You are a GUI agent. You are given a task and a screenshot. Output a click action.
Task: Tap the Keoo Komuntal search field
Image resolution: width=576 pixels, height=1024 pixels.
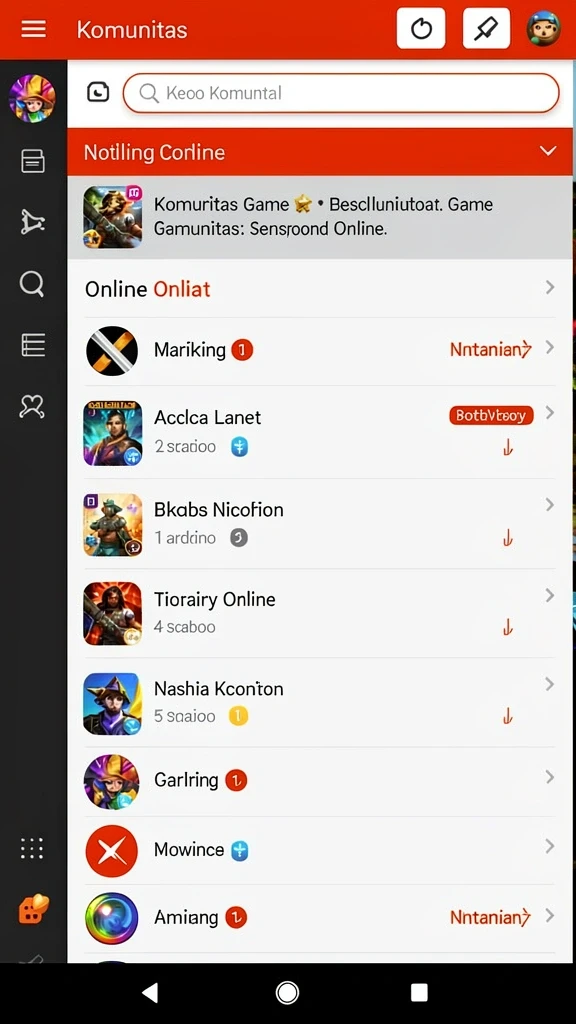341,93
